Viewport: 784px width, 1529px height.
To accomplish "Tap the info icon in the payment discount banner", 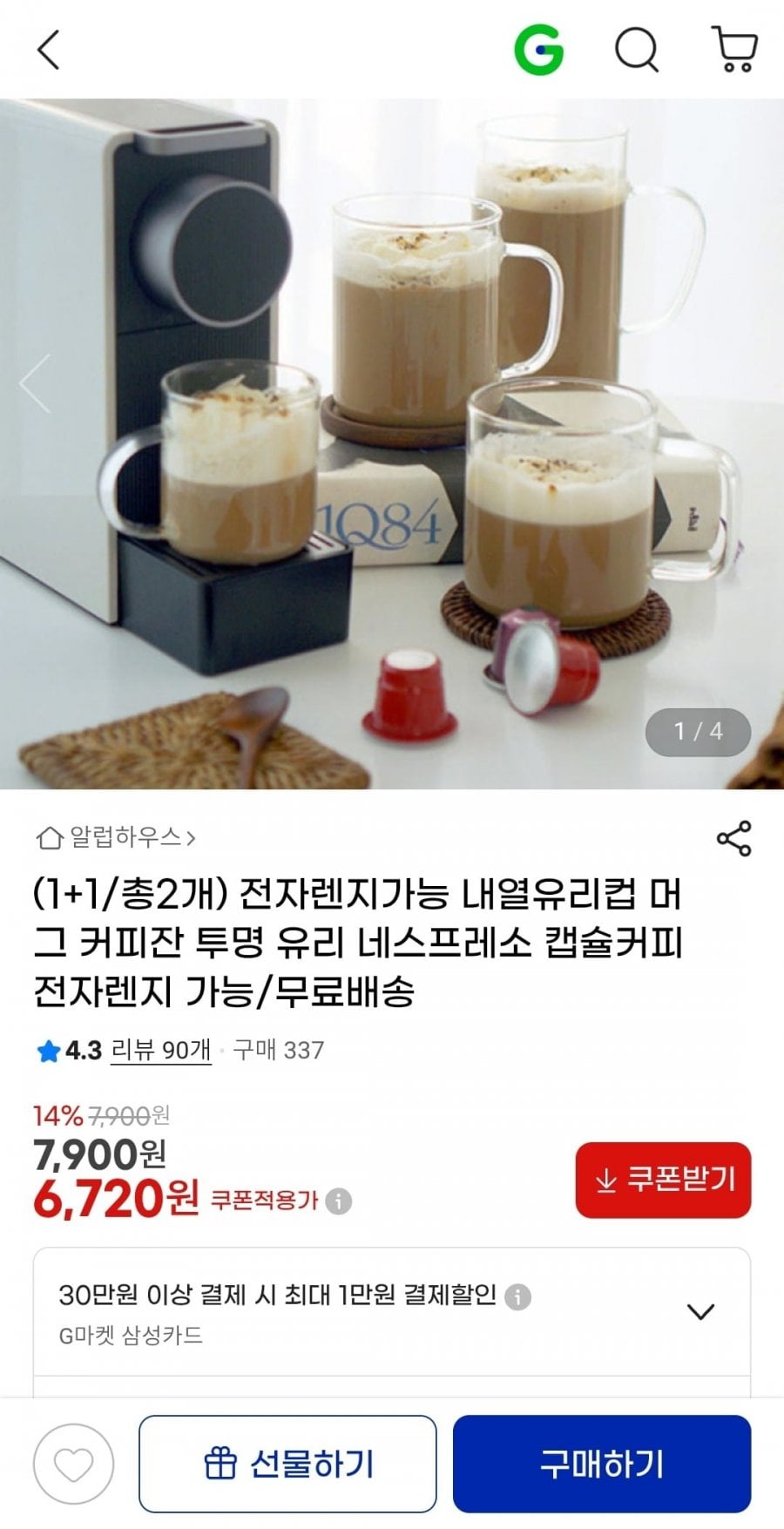I will 522,1297.
